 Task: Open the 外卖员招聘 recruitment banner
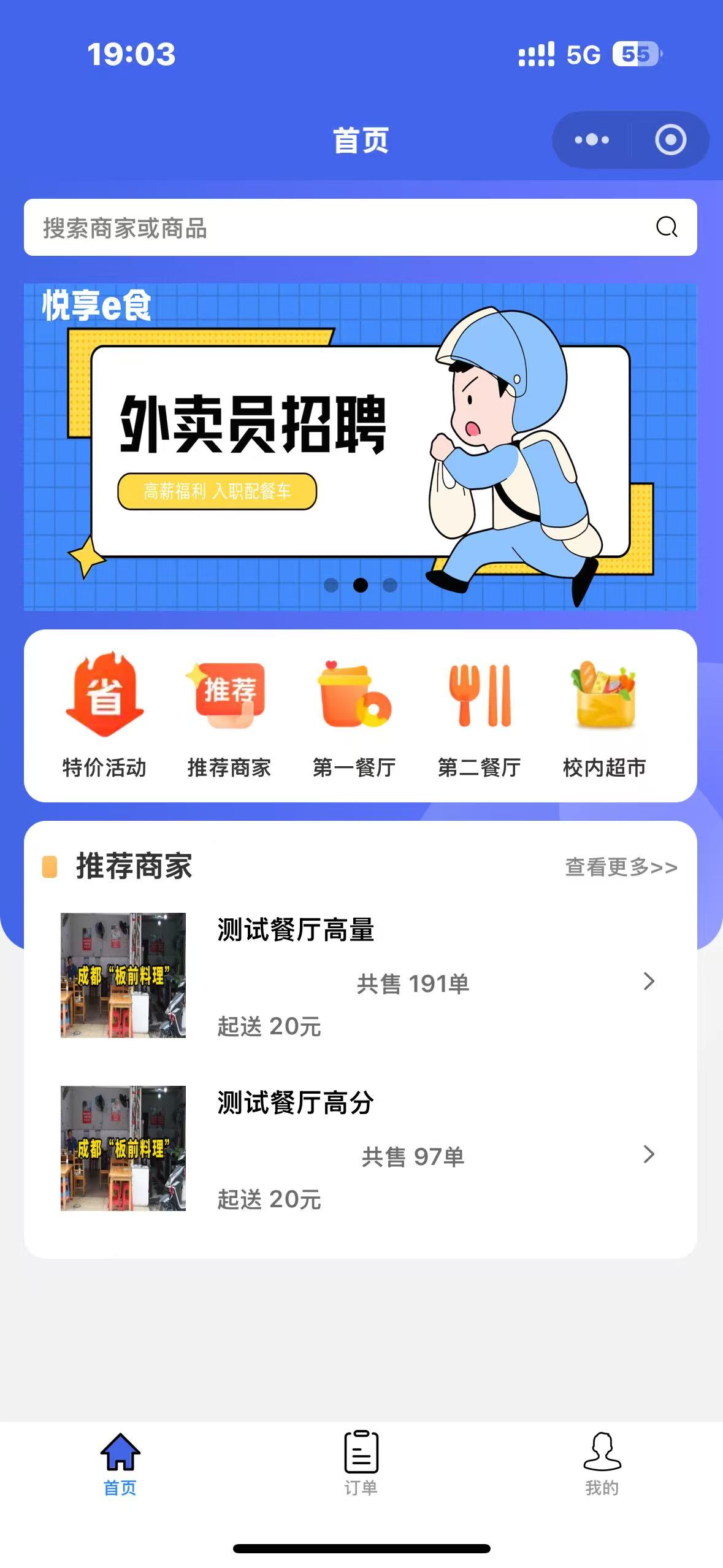[360, 447]
